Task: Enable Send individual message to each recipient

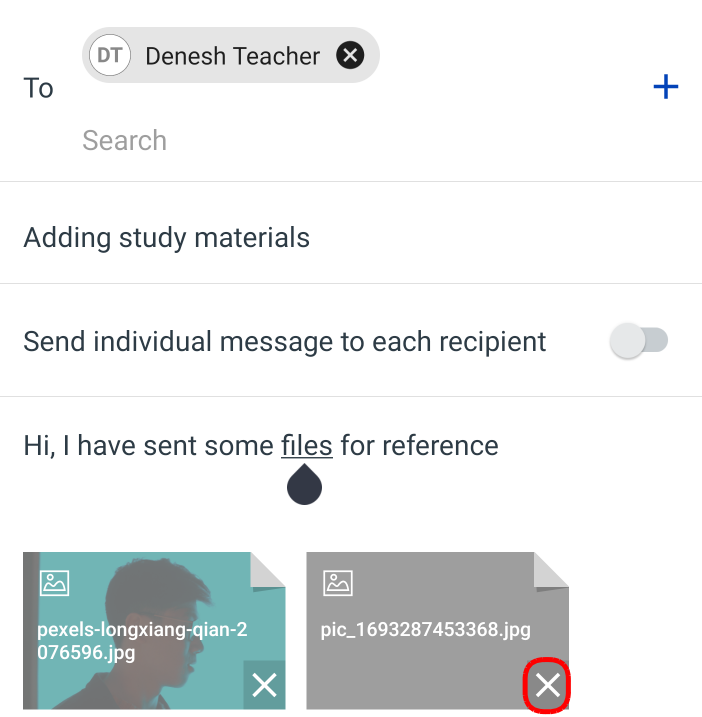Action: (x=639, y=342)
